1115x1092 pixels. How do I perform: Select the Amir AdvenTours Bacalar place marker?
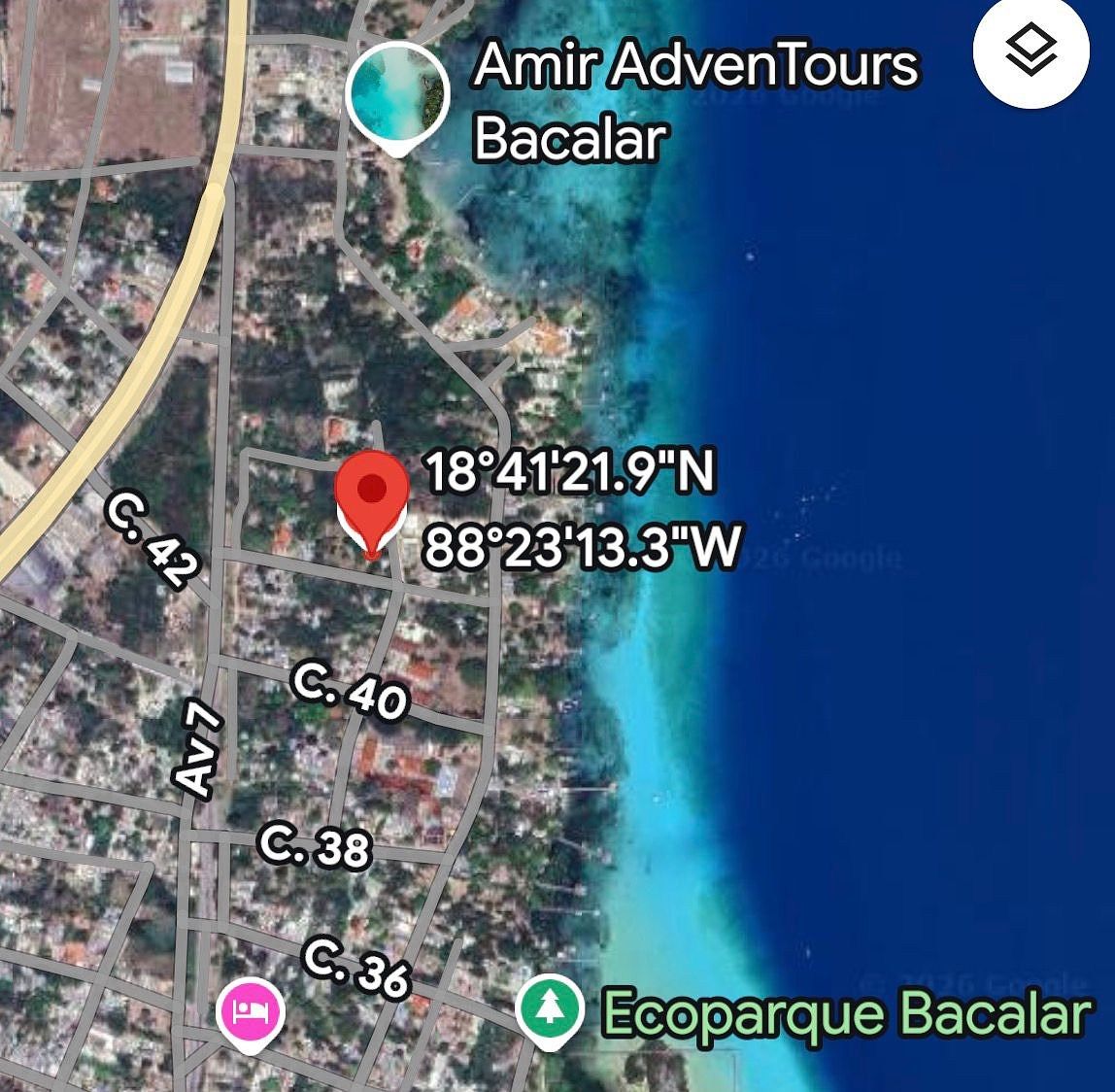(x=397, y=95)
